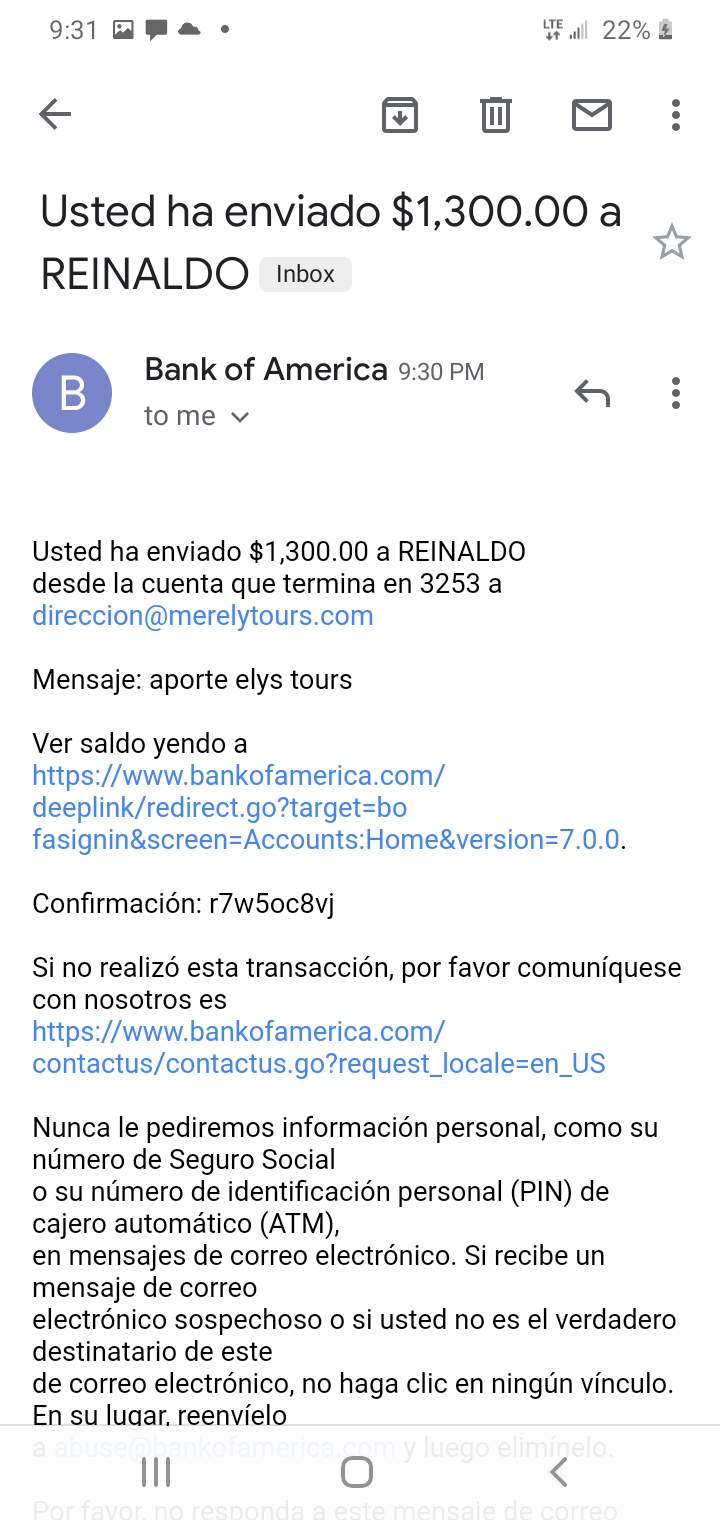Reply to the Bank of America message
This screenshot has width=720, height=1520.
tap(592, 393)
